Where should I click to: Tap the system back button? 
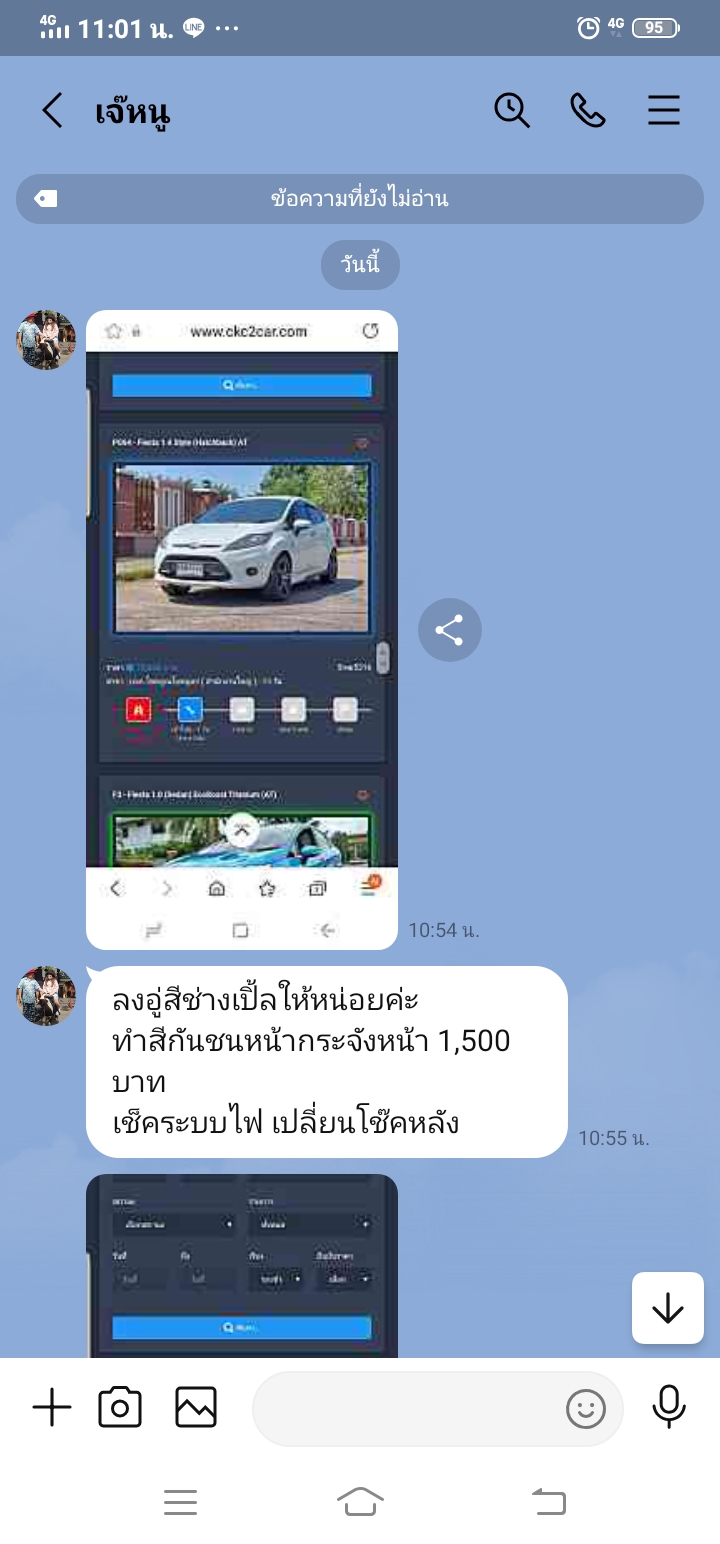click(548, 1502)
